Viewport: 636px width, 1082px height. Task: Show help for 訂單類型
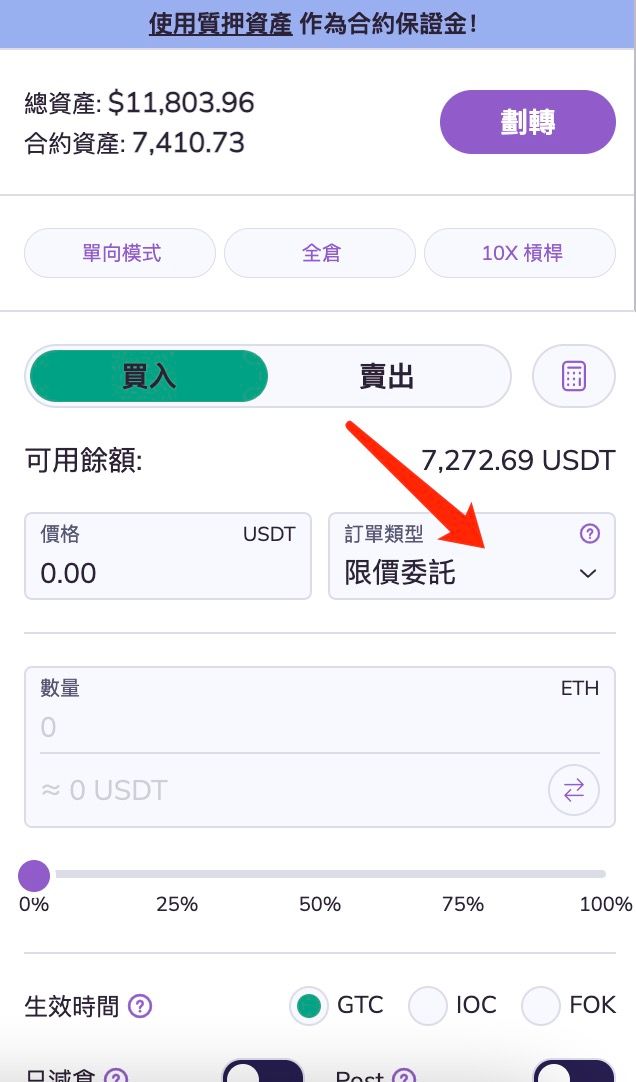pyautogui.click(x=590, y=534)
